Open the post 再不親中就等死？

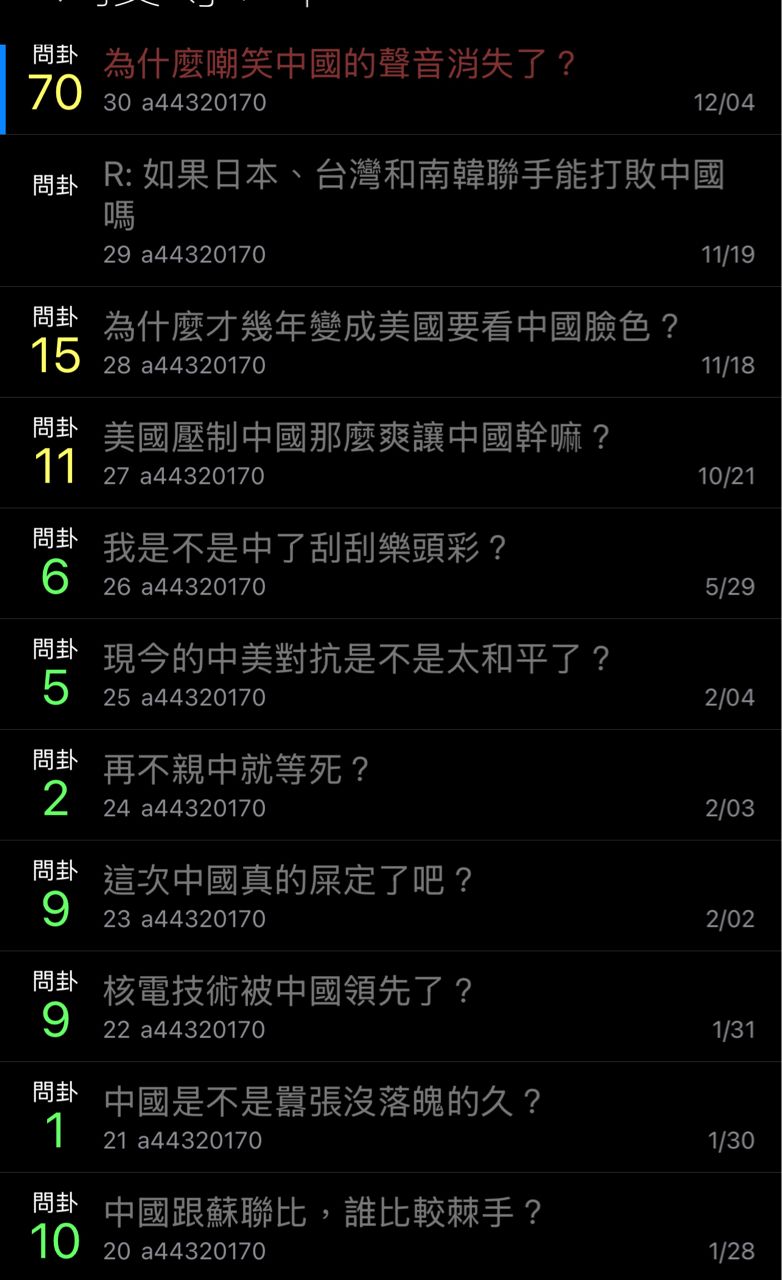(238, 771)
